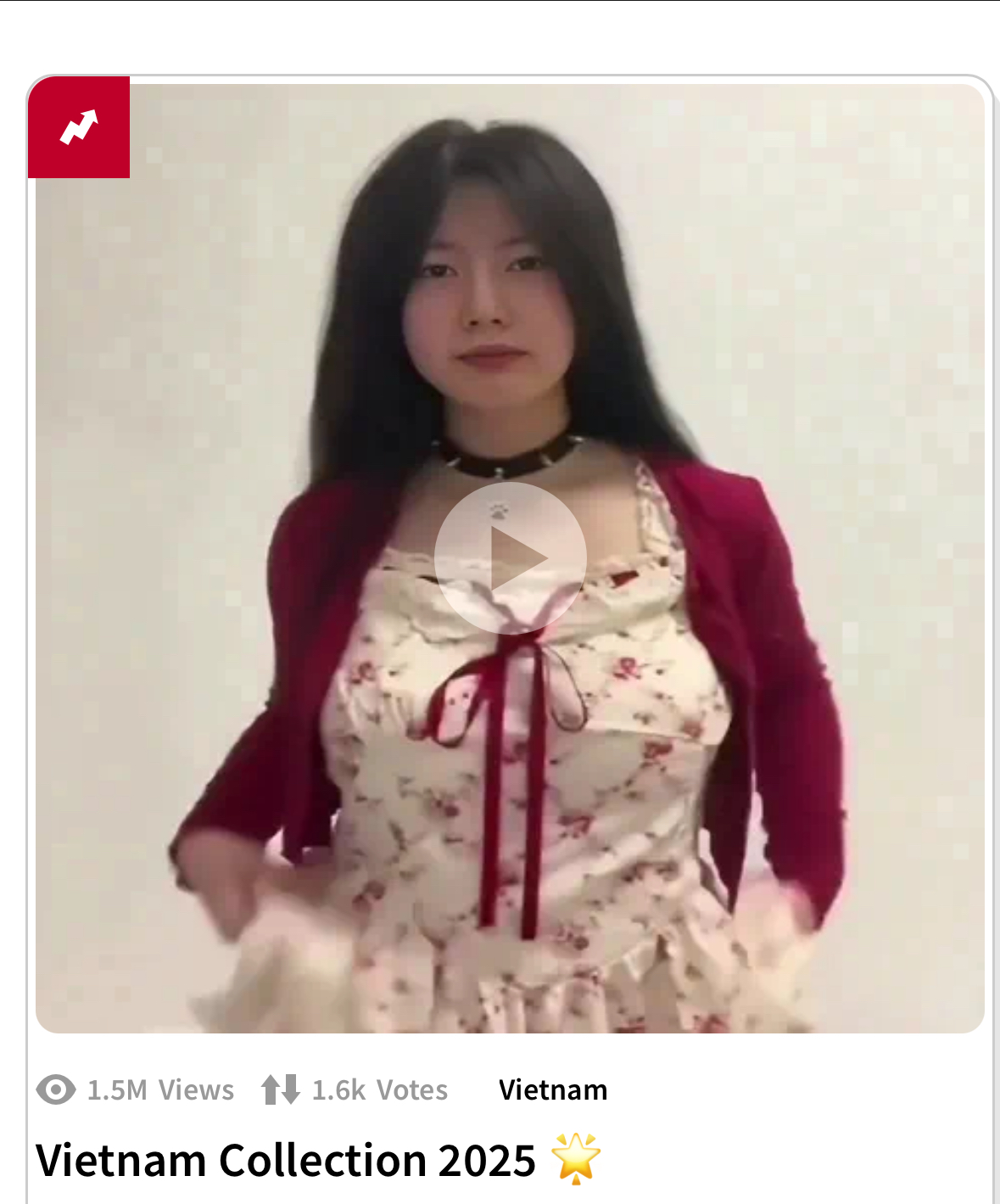Open the Vietnam category tag
Image resolution: width=1000 pixels, height=1204 pixels.
[x=553, y=1089]
